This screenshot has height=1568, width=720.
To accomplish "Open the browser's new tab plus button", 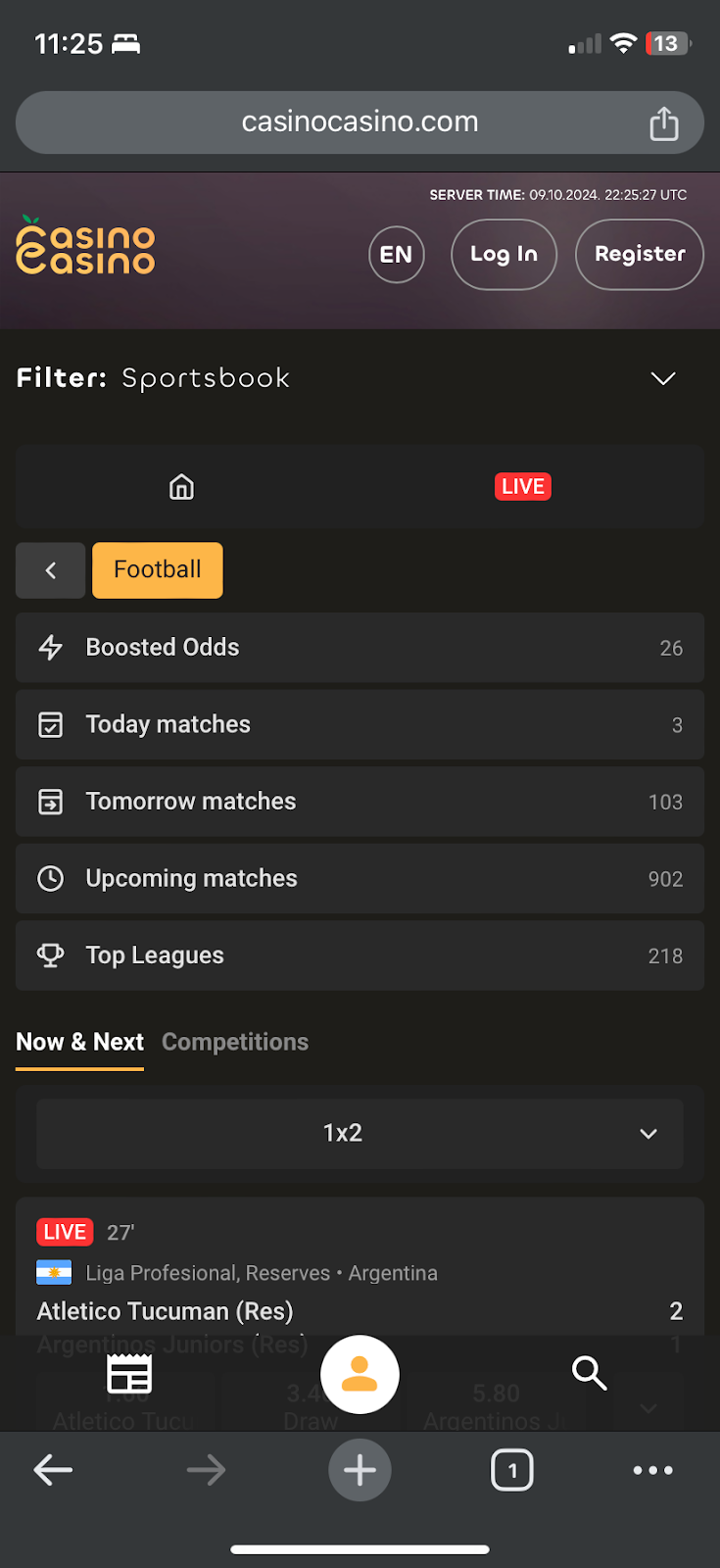I will coord(360,1470).
